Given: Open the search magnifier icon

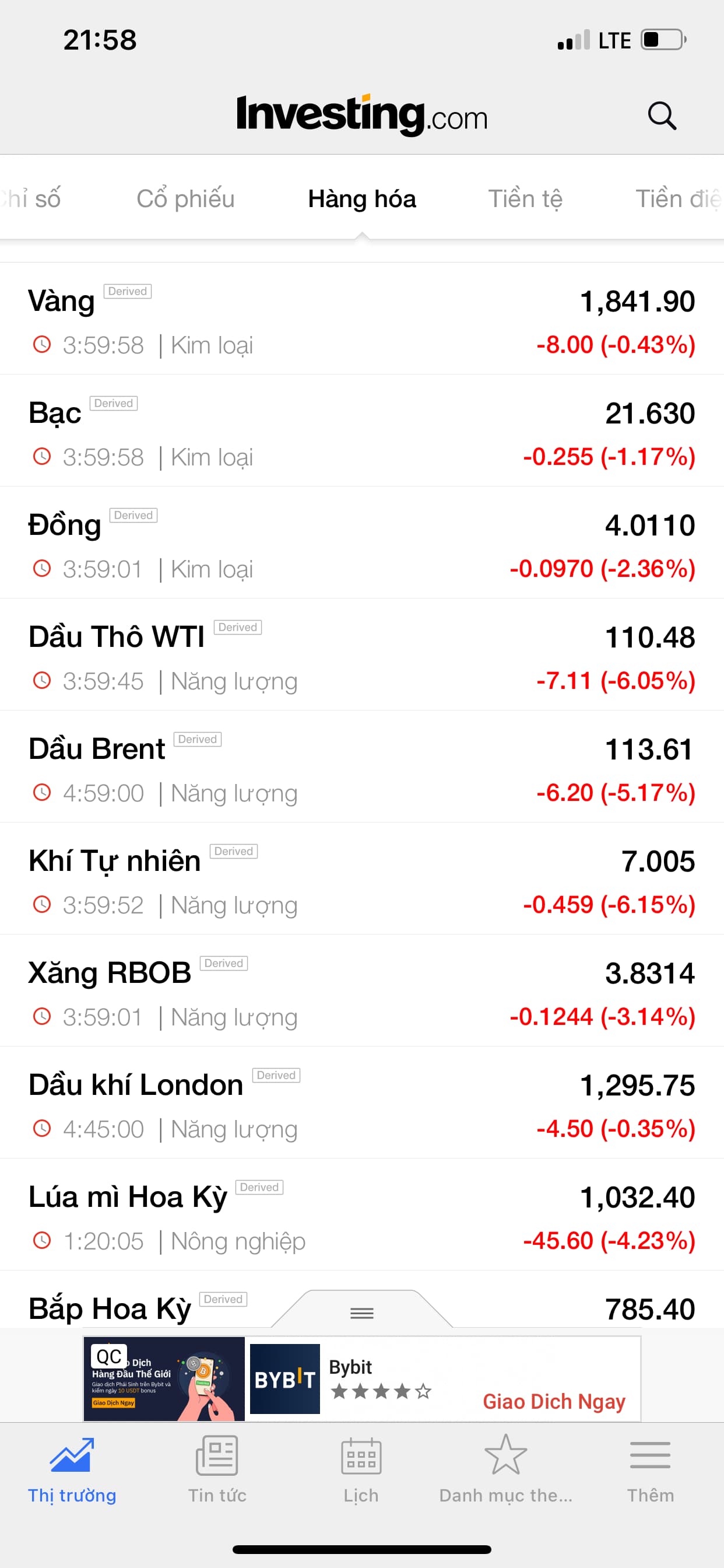Looking at the screenshot, I should click(661, 116).
